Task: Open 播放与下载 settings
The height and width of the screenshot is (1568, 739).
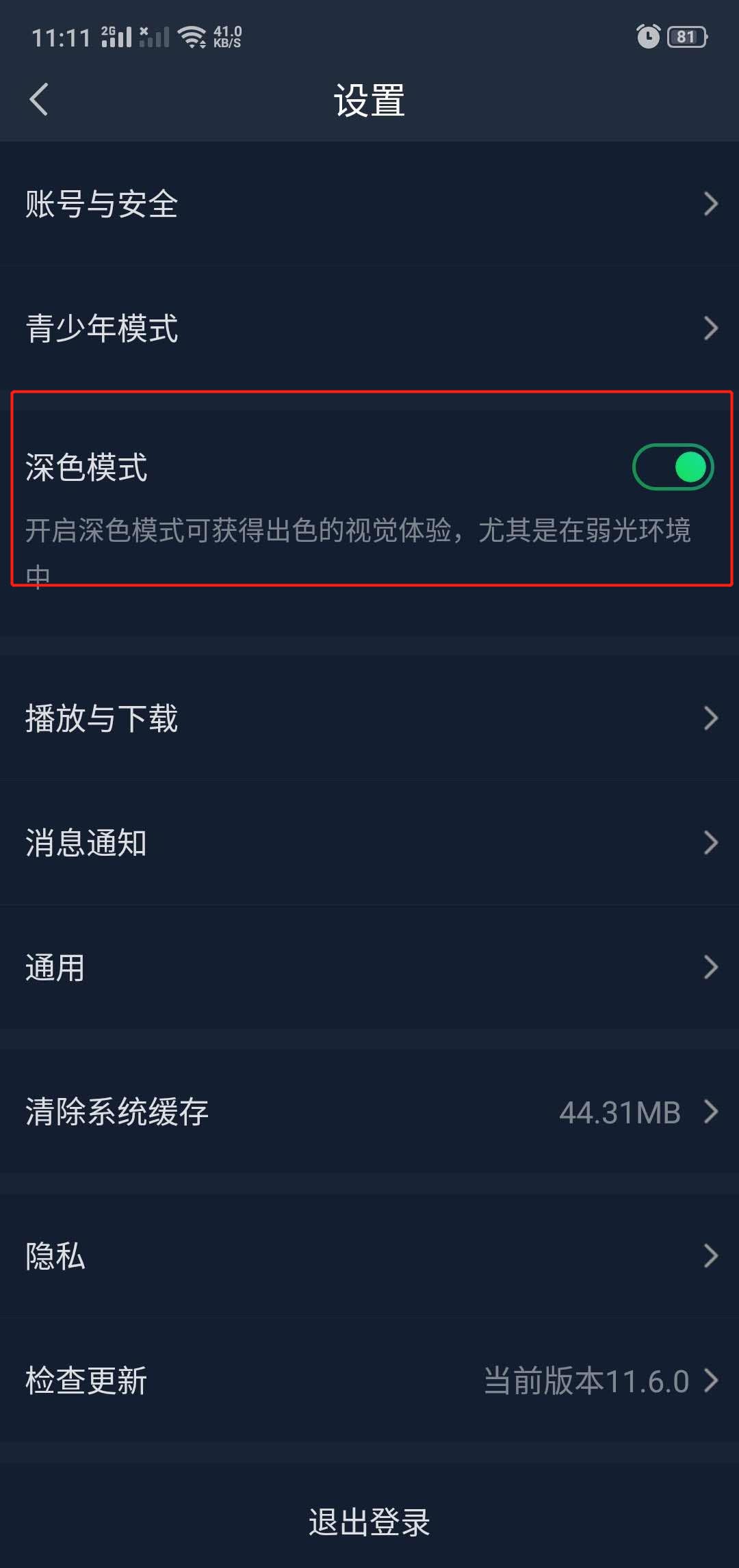Action: pos(369,718)
